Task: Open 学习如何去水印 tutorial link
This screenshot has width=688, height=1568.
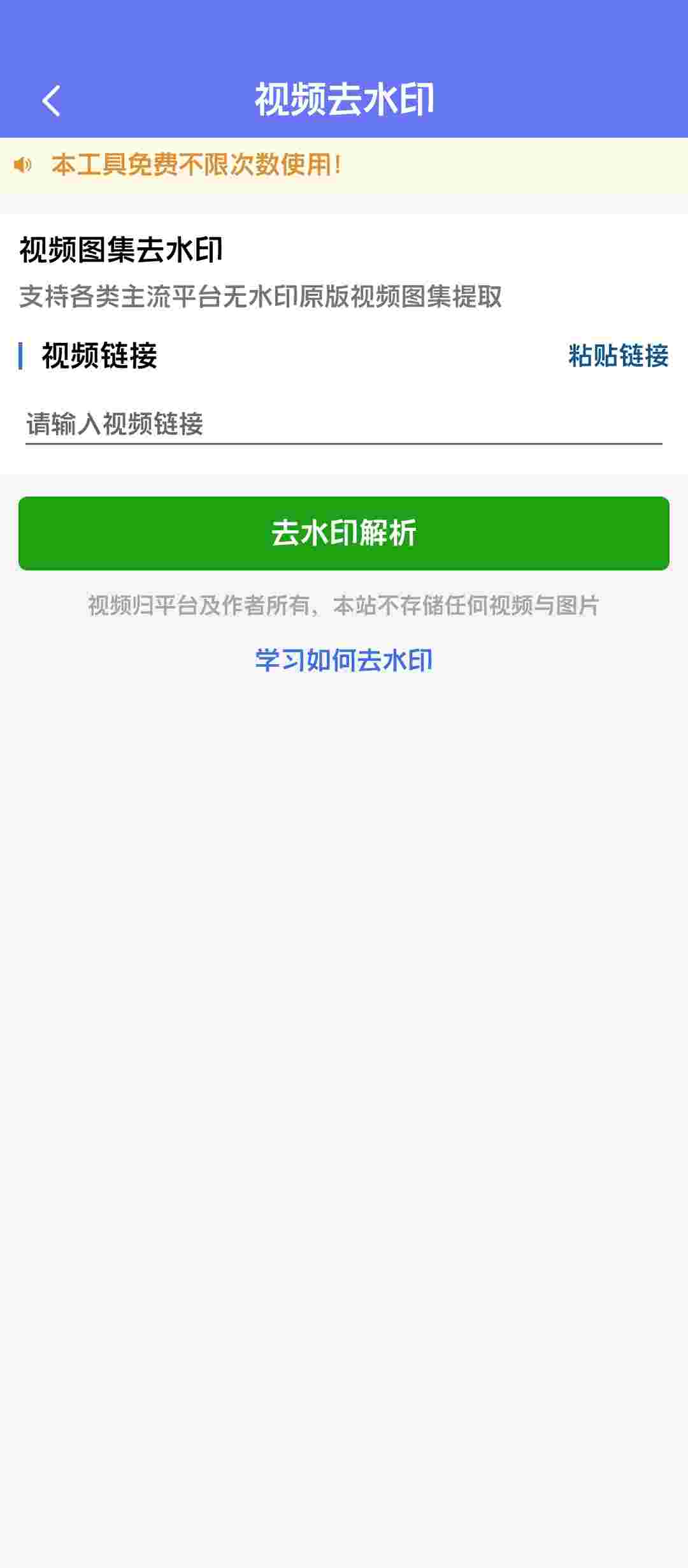Action: point(344,660)
